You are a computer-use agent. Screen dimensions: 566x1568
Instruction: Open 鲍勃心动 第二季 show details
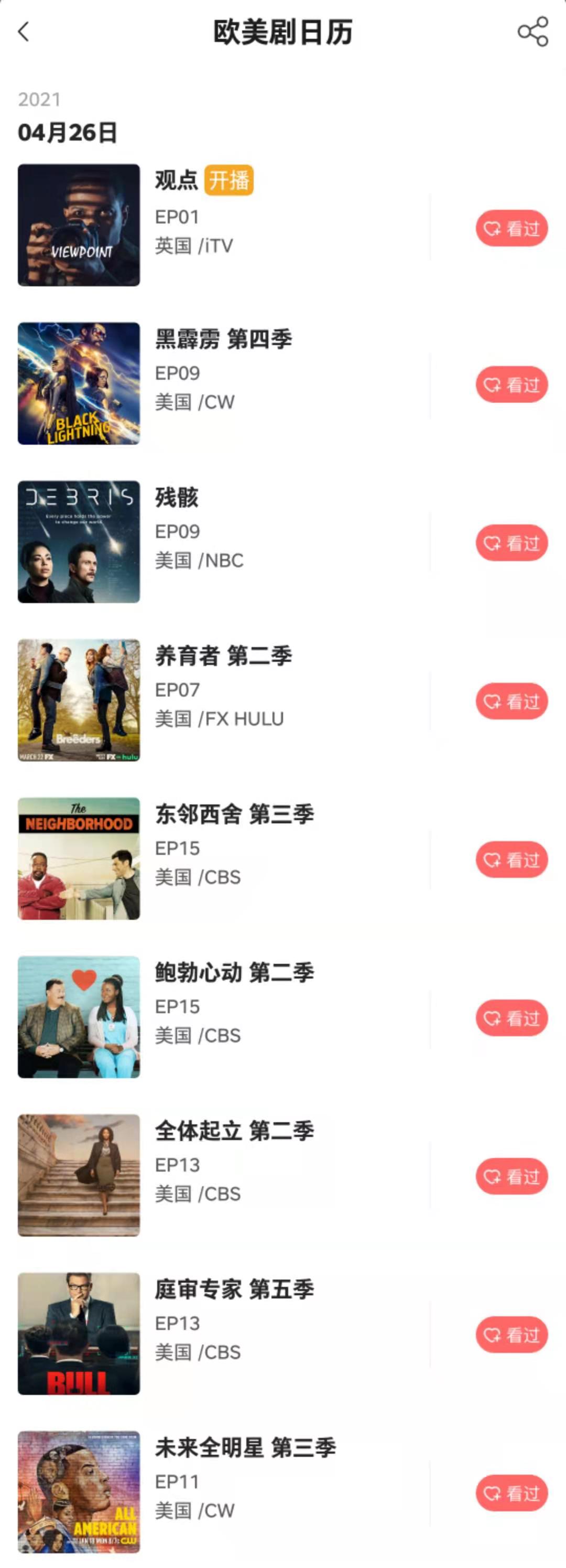tap(234, 973)
